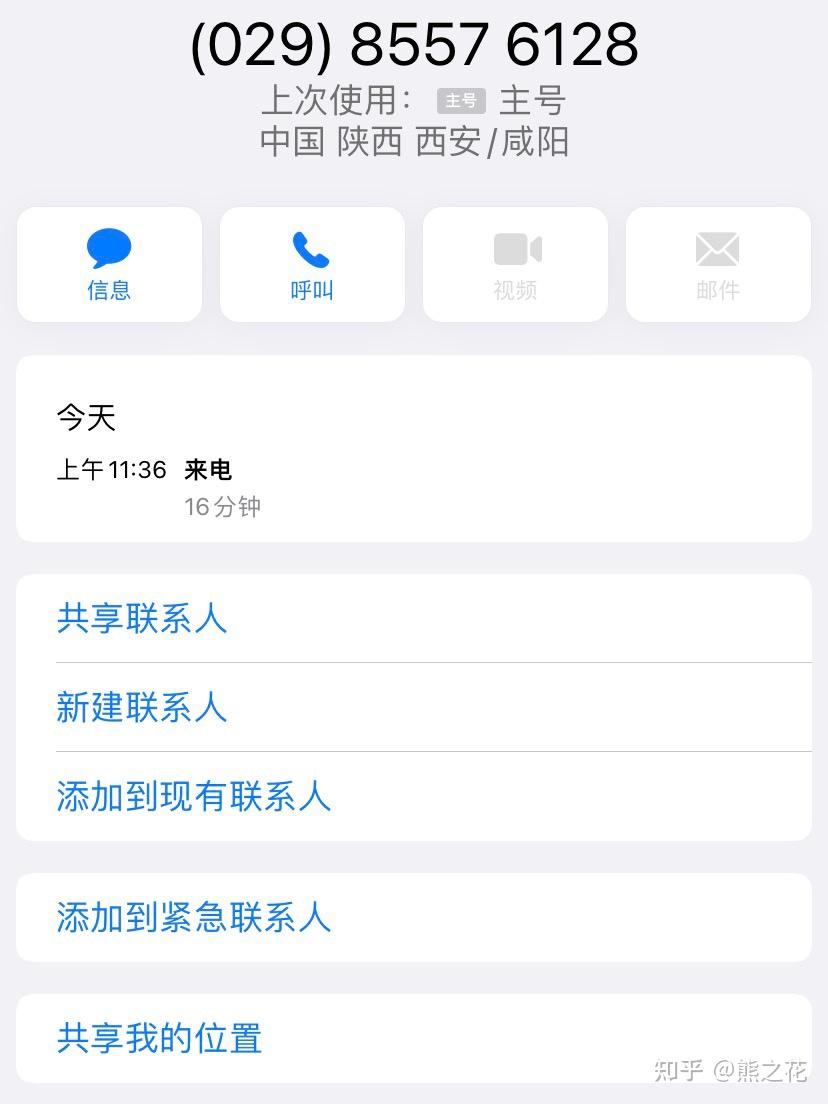Call the number with 呼叫 button
This screenshot has width=828, height=1104.
[312, 264]
